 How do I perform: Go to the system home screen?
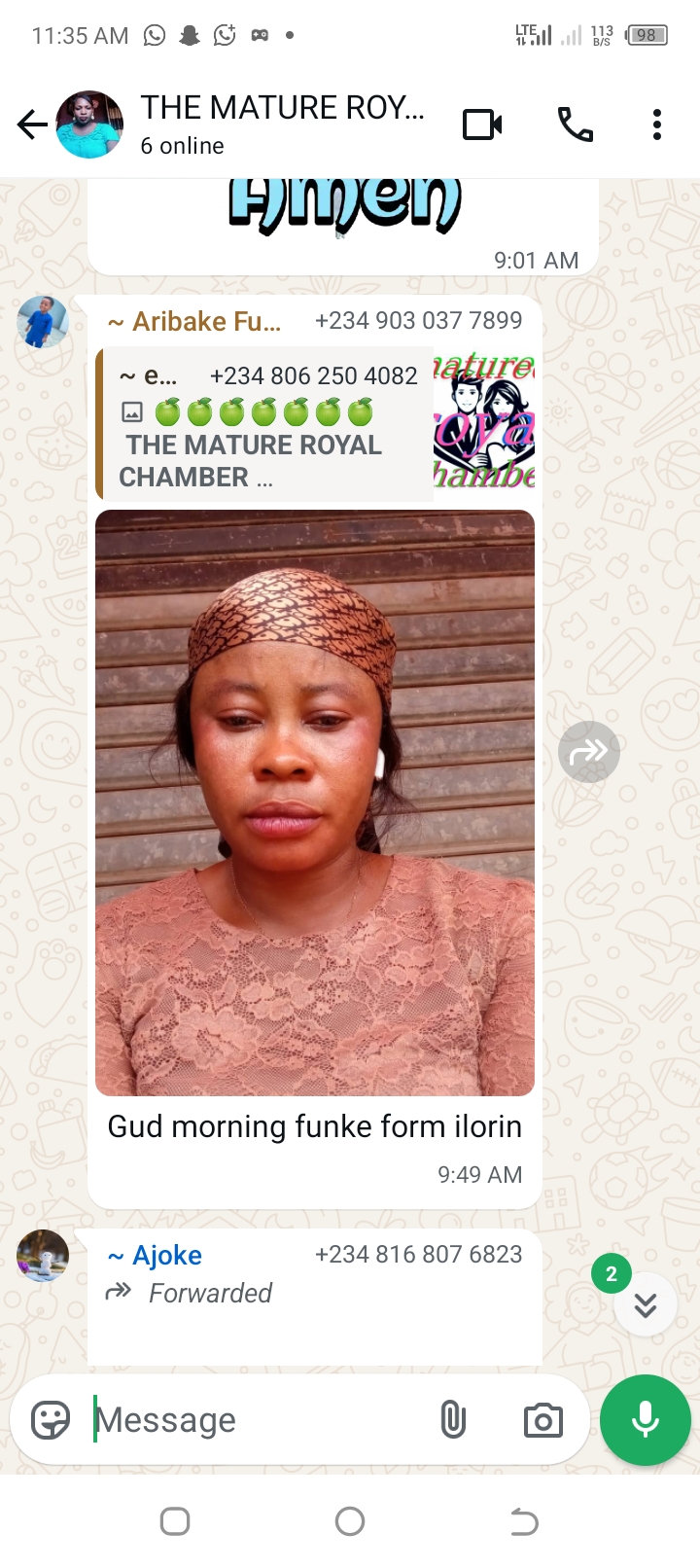point(350,1521)
